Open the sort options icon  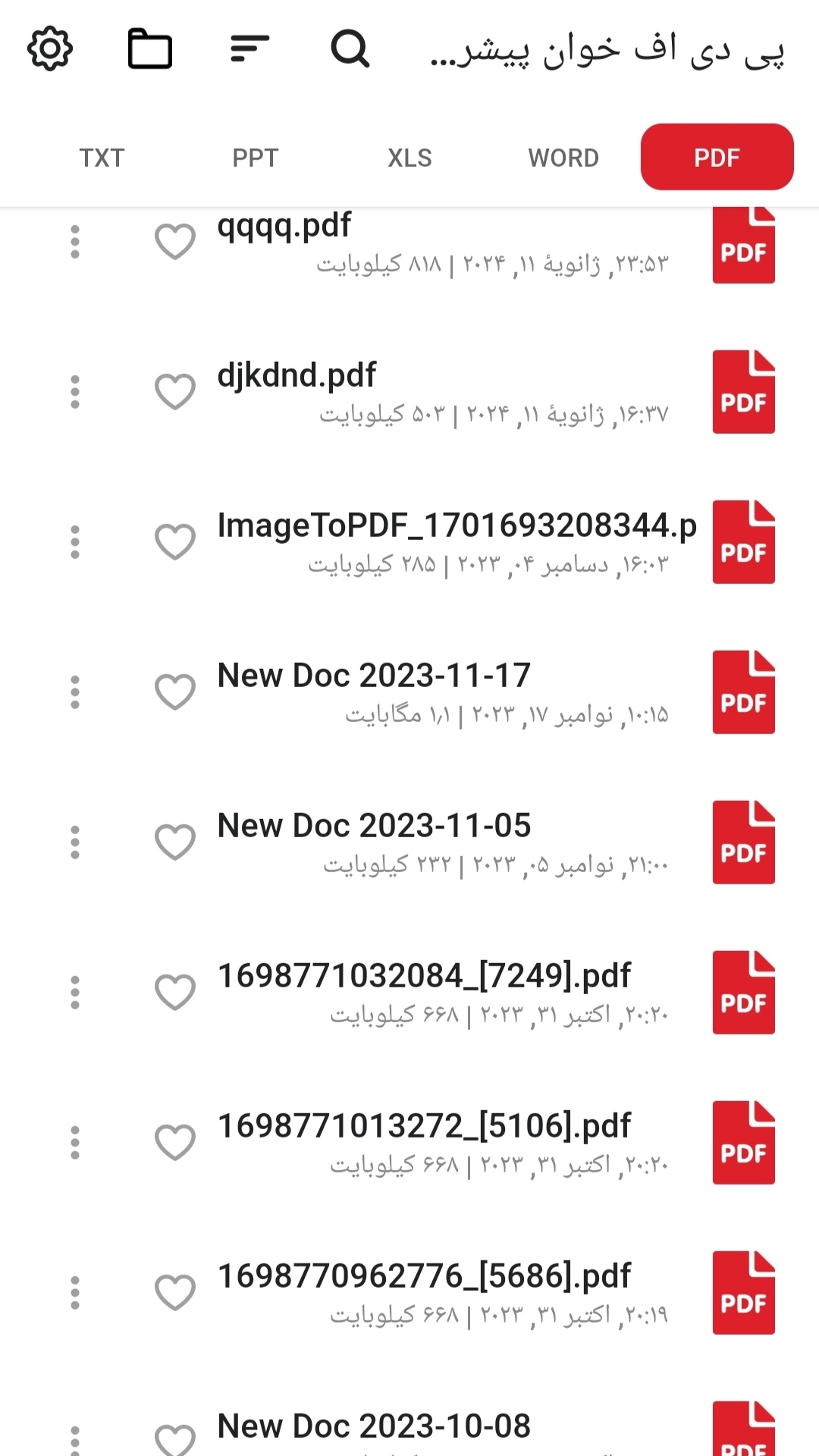pyautogui.click(x=249, y=49)
